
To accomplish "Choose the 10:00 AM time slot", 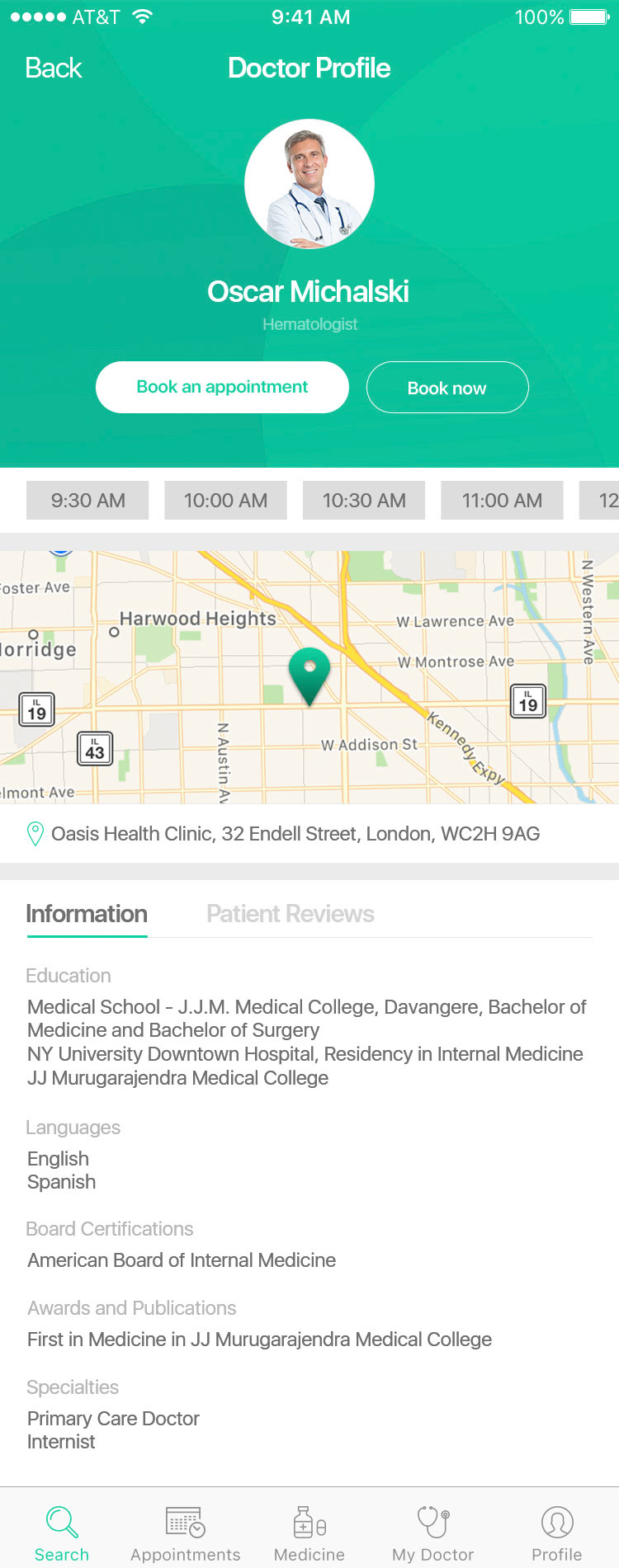I will (225, 501).
